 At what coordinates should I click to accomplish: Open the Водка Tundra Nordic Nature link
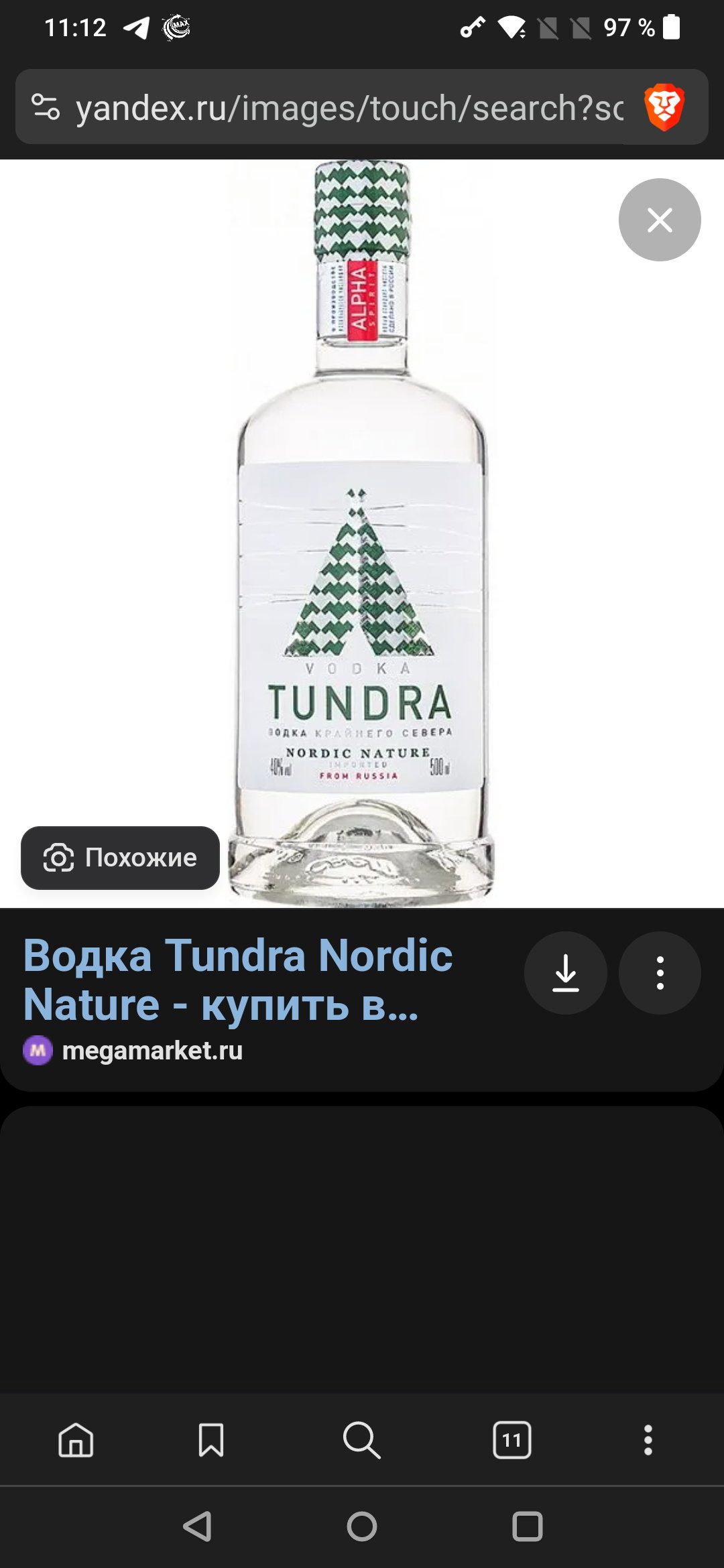(238, 980)
